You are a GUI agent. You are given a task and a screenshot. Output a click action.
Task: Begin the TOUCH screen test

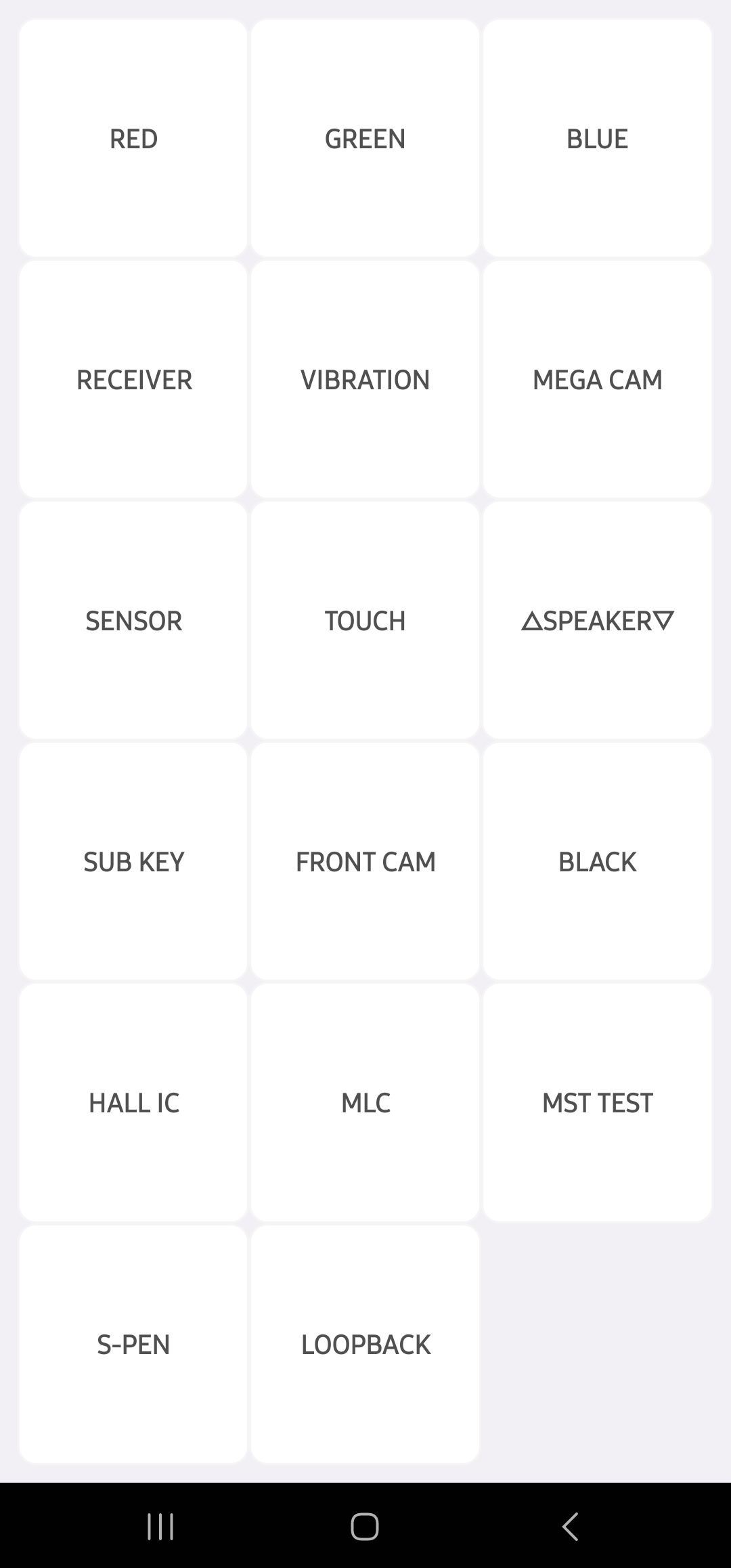(x=365, y=620)
